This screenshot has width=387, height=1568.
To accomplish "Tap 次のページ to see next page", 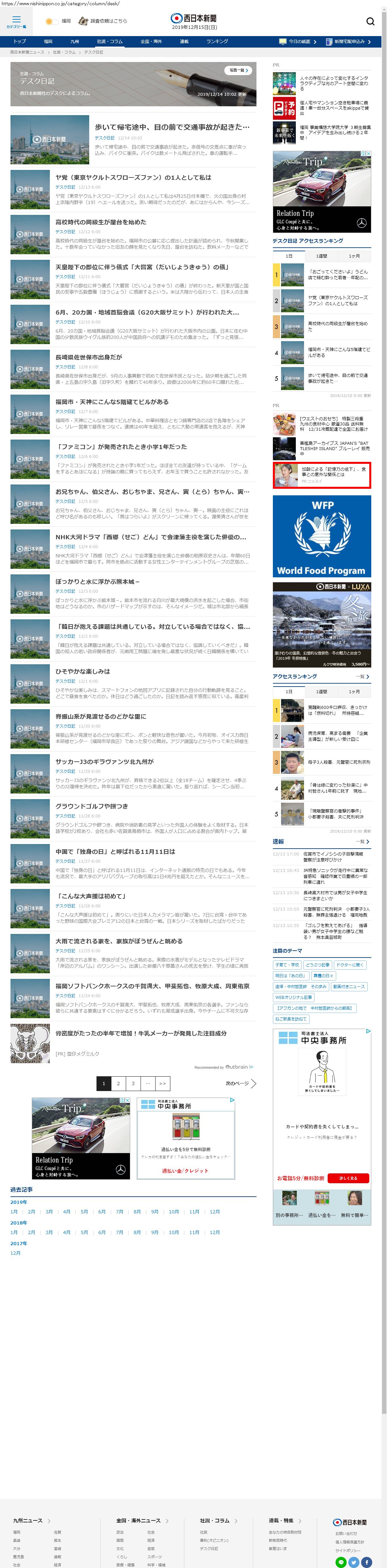I will [x=240, y=1083].
